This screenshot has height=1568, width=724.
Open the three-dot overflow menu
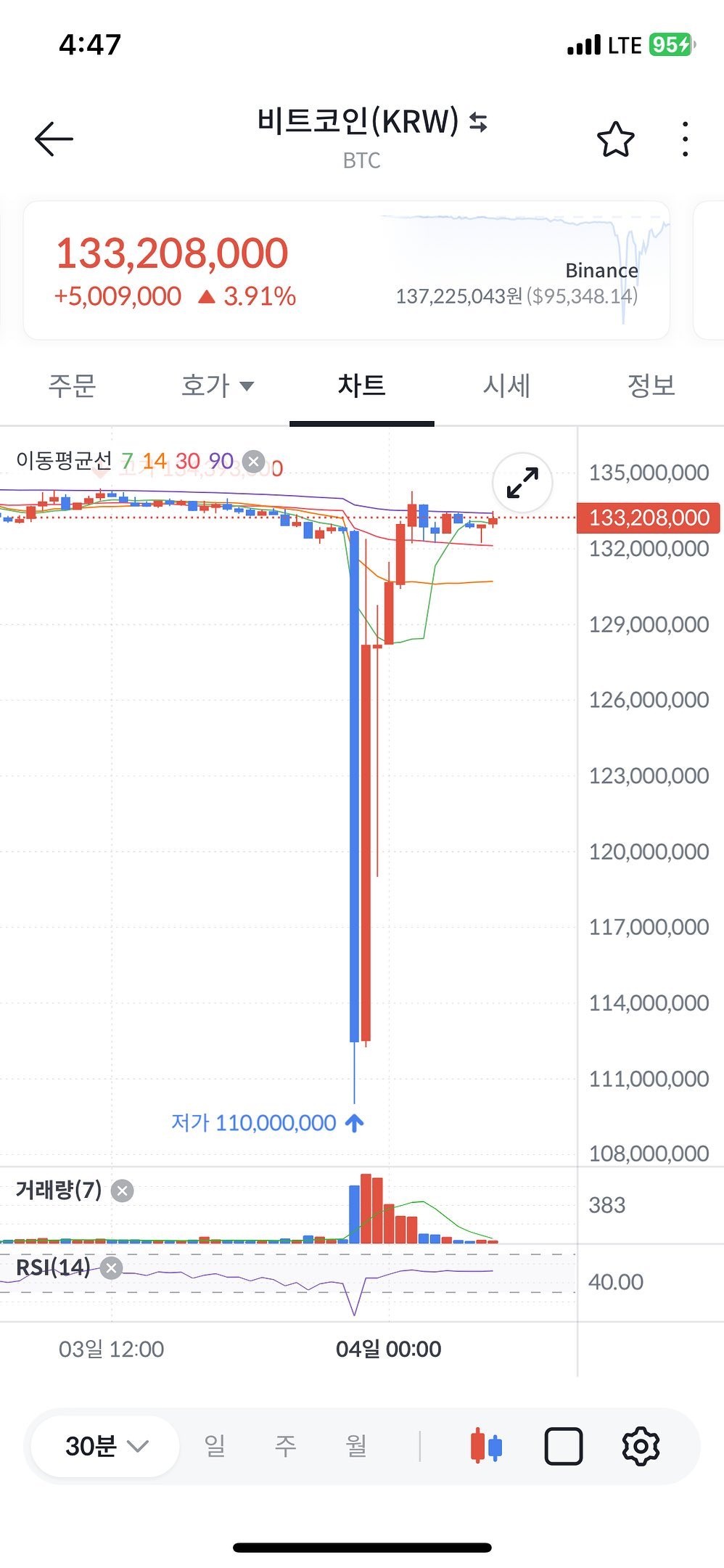685,139
